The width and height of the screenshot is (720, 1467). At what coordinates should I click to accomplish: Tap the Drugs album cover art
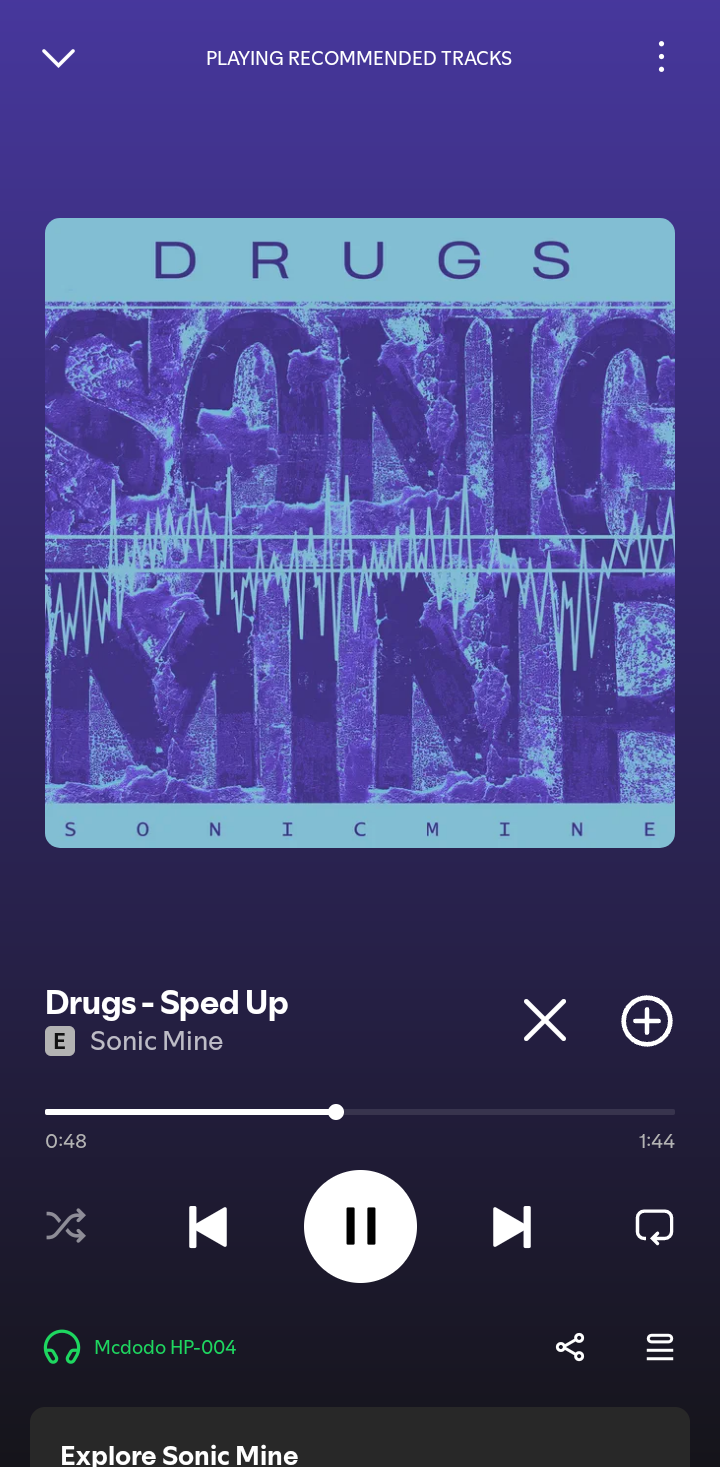click(360, 533)
